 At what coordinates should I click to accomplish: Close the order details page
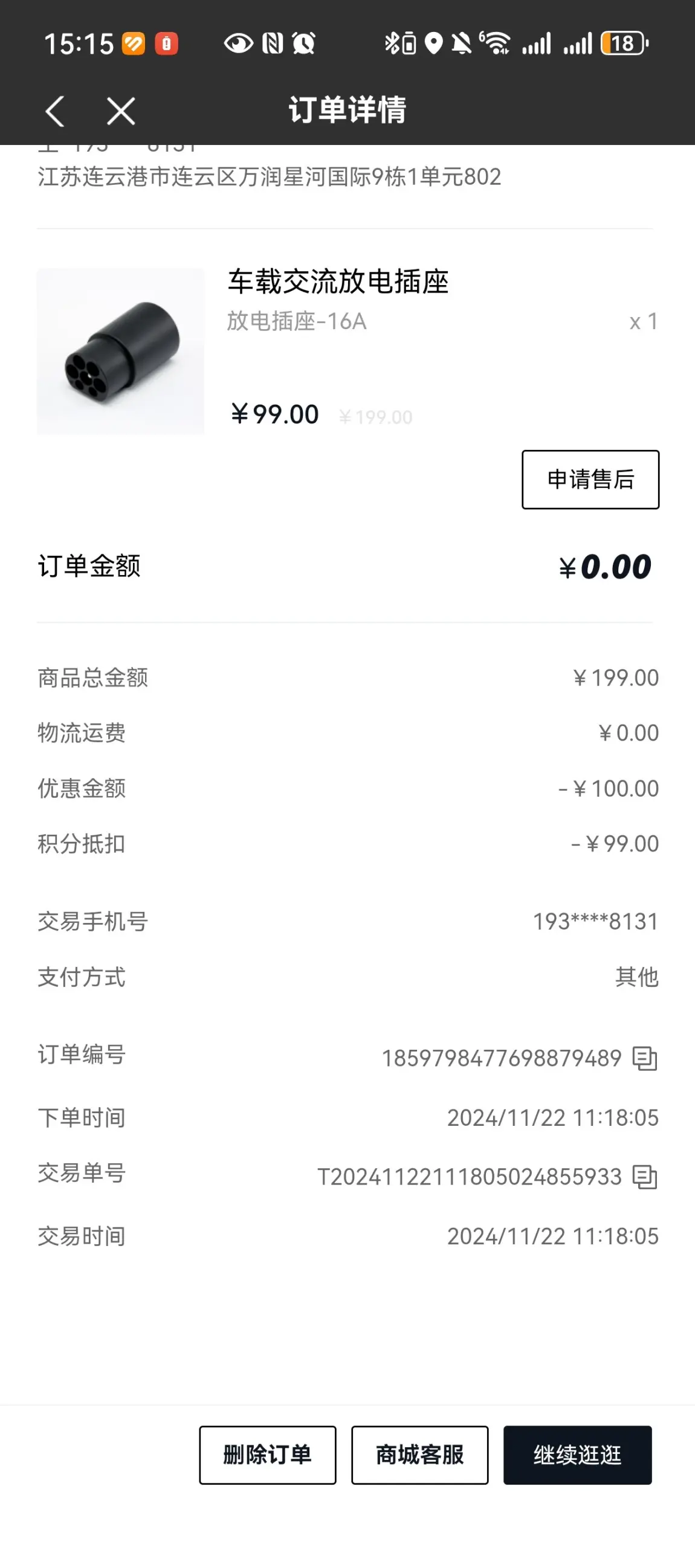click(121, 111)
